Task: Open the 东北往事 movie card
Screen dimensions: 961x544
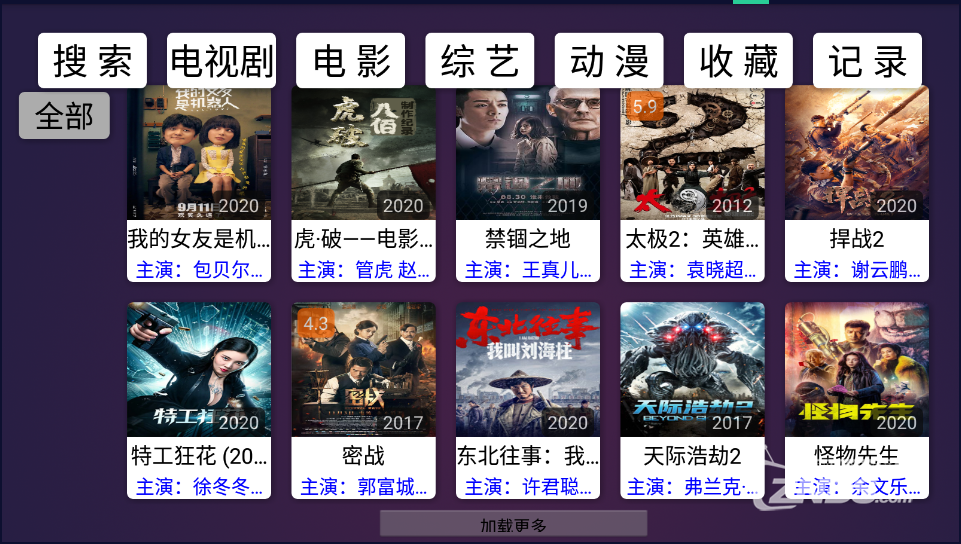Action: tap(528, 399)
